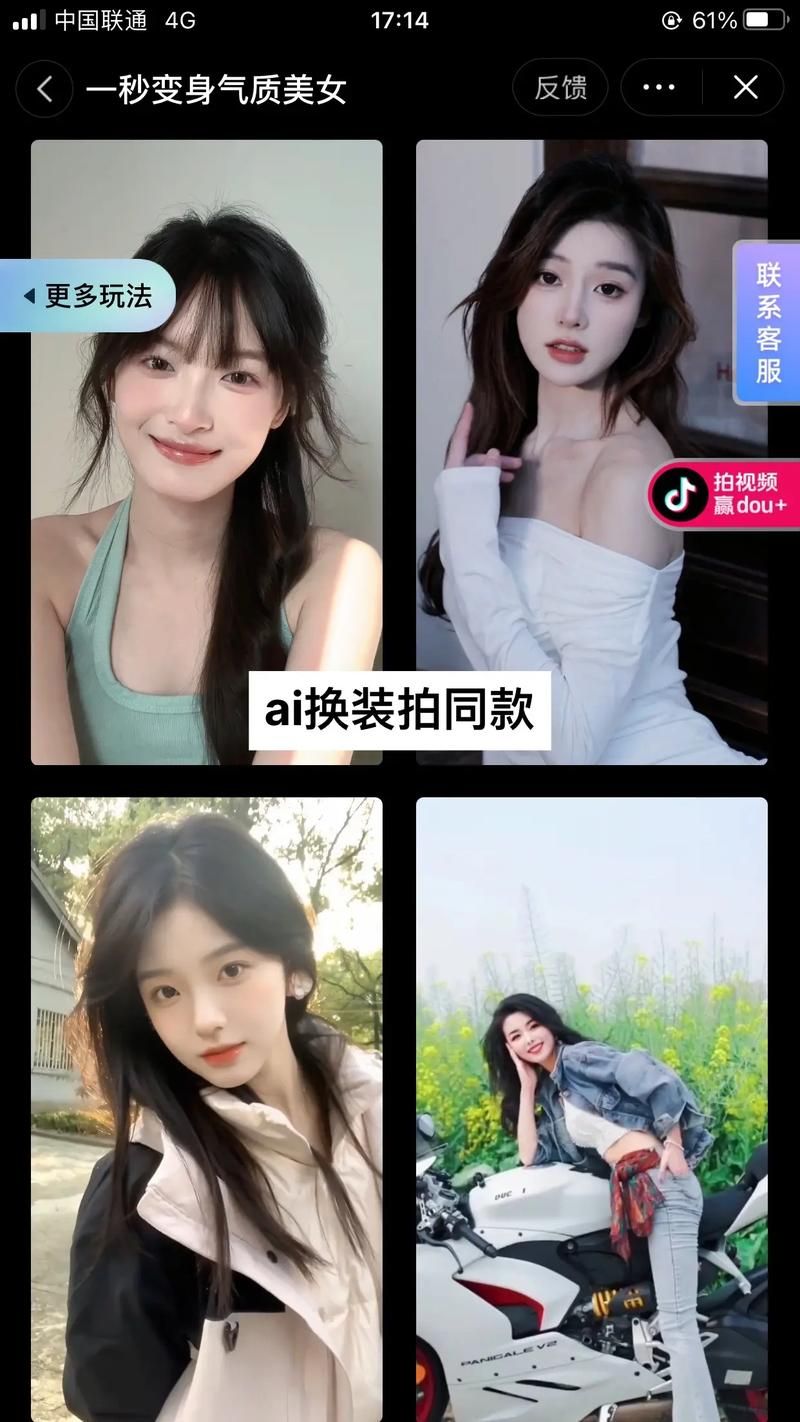Open the 反馈 feedback button
This screenshot has height=1422, width=800.
[x=560, y=88]
